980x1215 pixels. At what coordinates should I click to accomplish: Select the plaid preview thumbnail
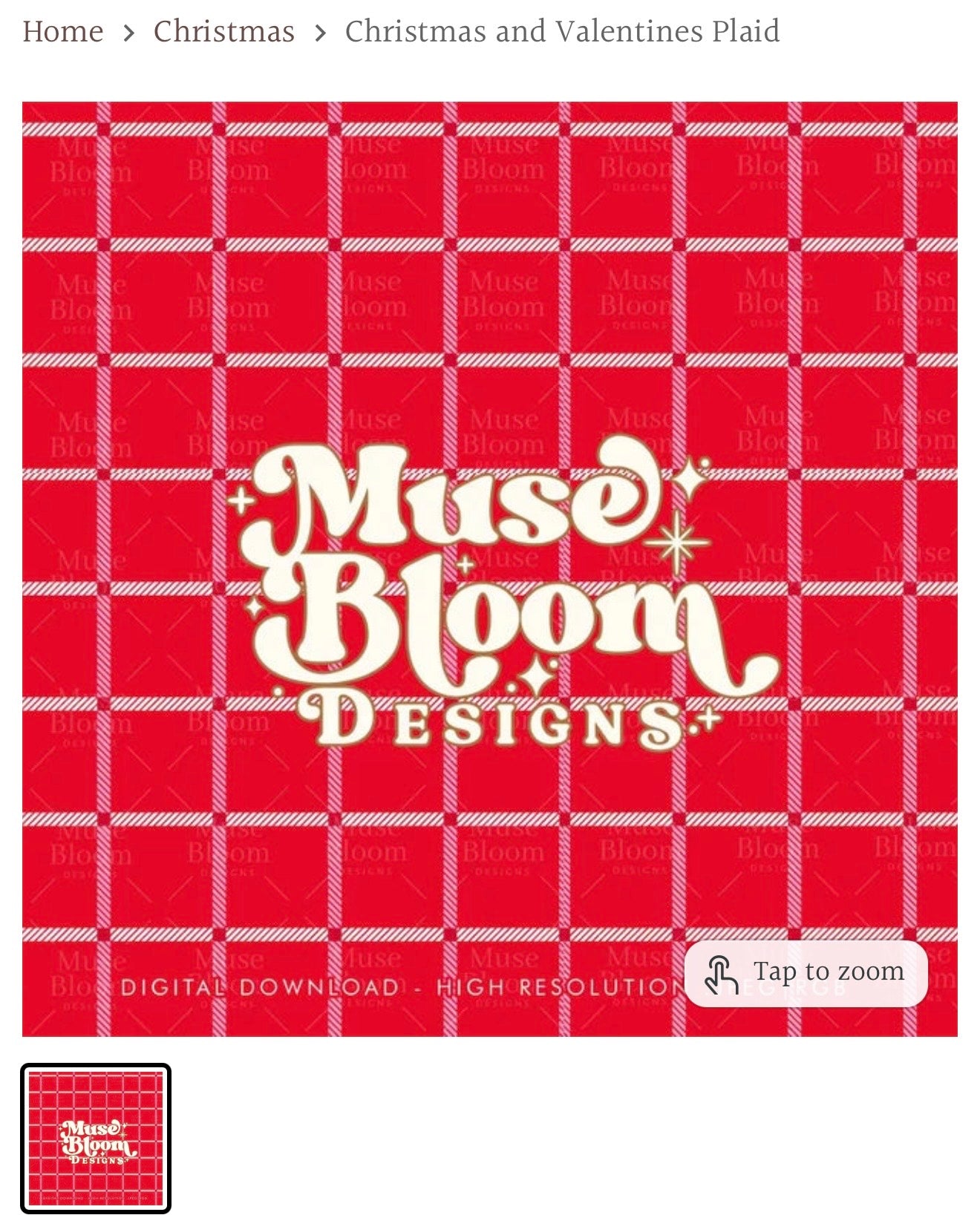click(96, 1138)
